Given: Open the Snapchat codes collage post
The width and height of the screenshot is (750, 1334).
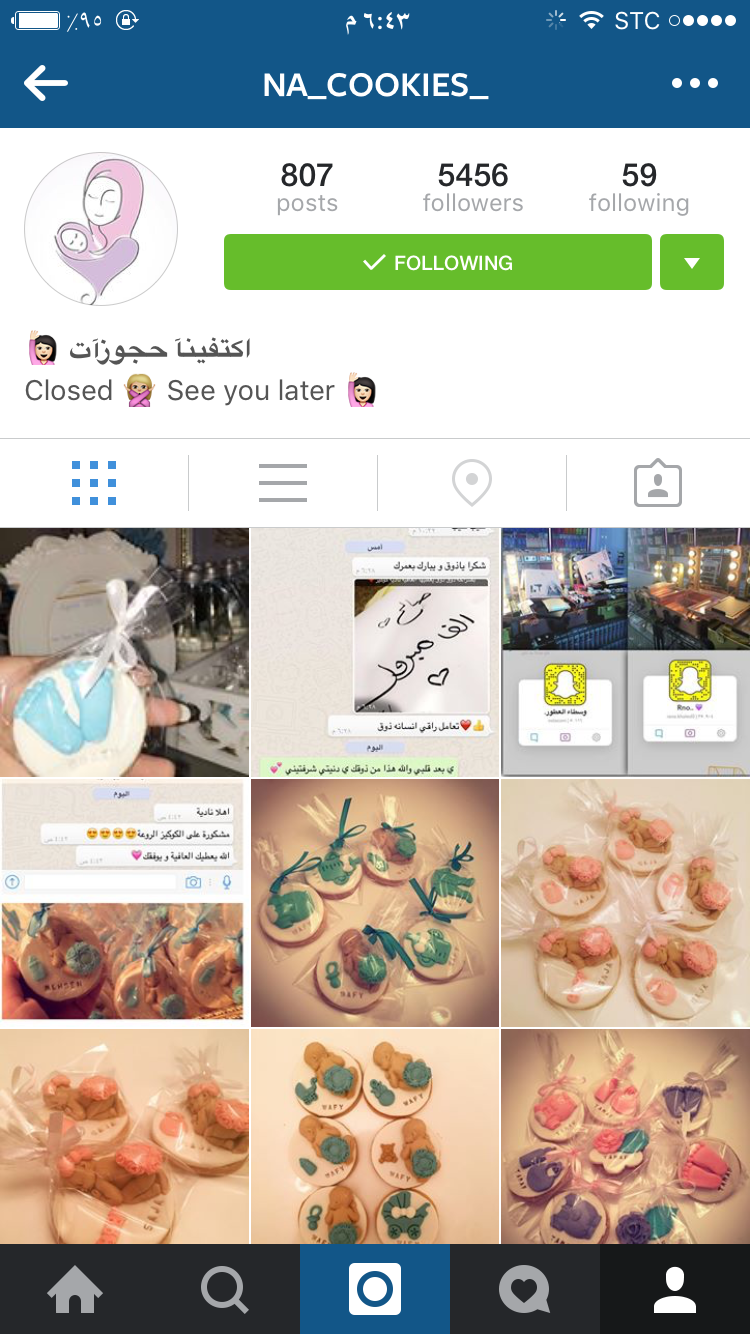Looking at the screenshot, I should pyautogui.click(x=625, y=652).
